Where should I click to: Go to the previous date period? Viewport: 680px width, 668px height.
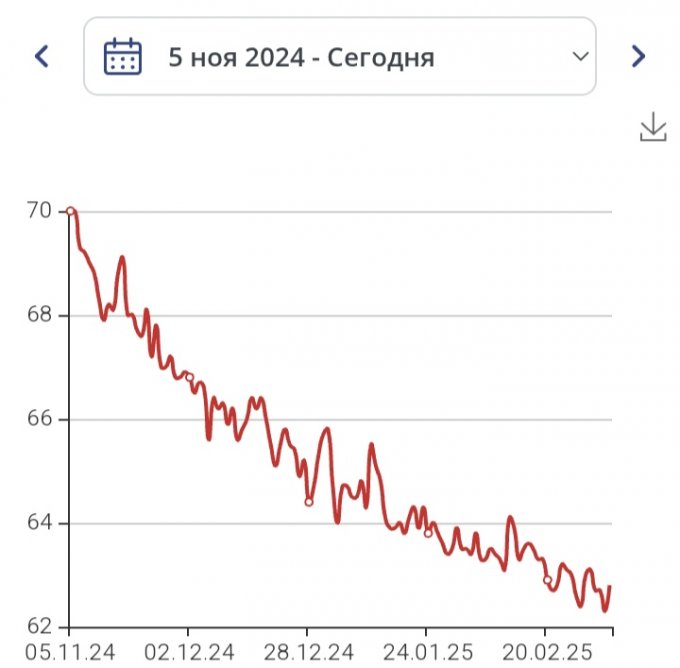point(42,56)
